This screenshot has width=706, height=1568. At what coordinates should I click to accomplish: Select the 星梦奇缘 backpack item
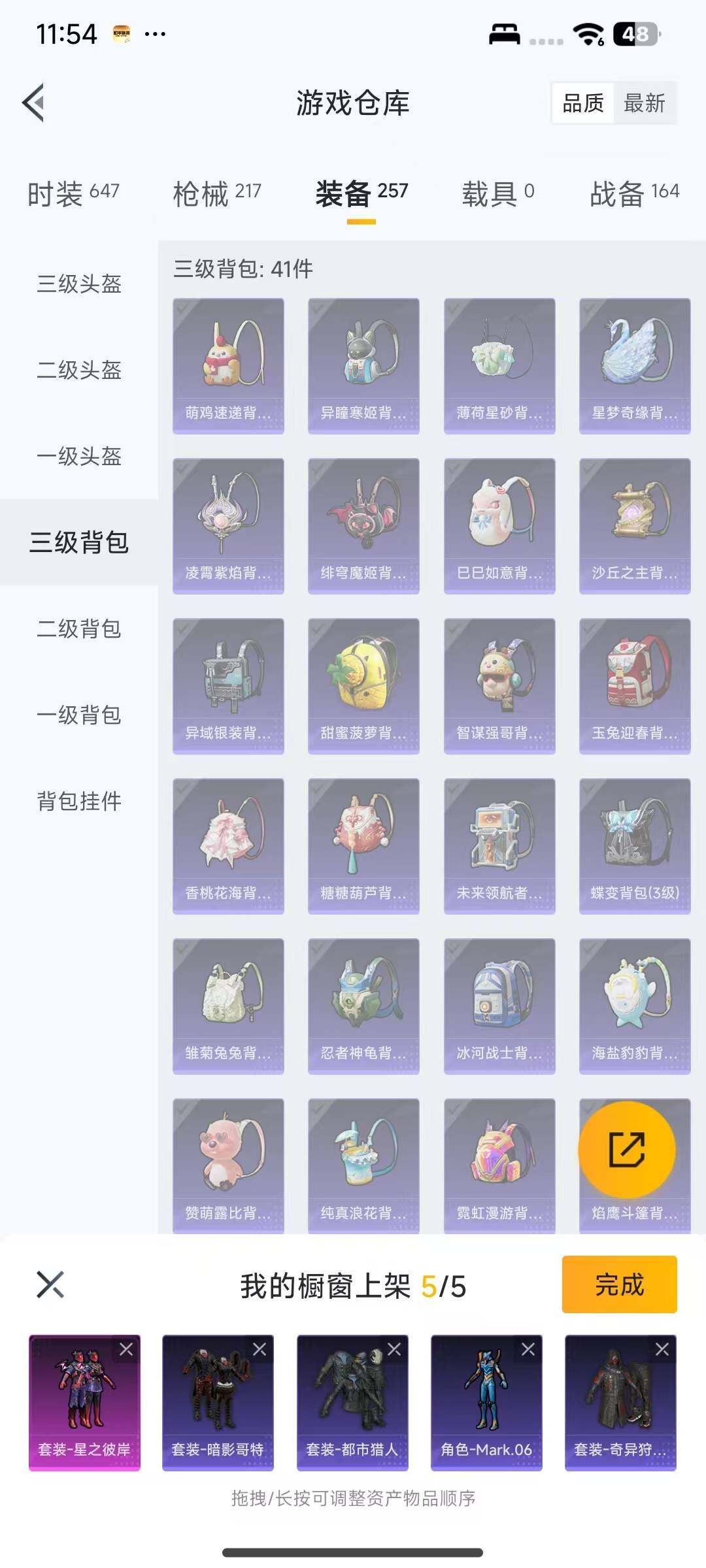pos(634,366)
